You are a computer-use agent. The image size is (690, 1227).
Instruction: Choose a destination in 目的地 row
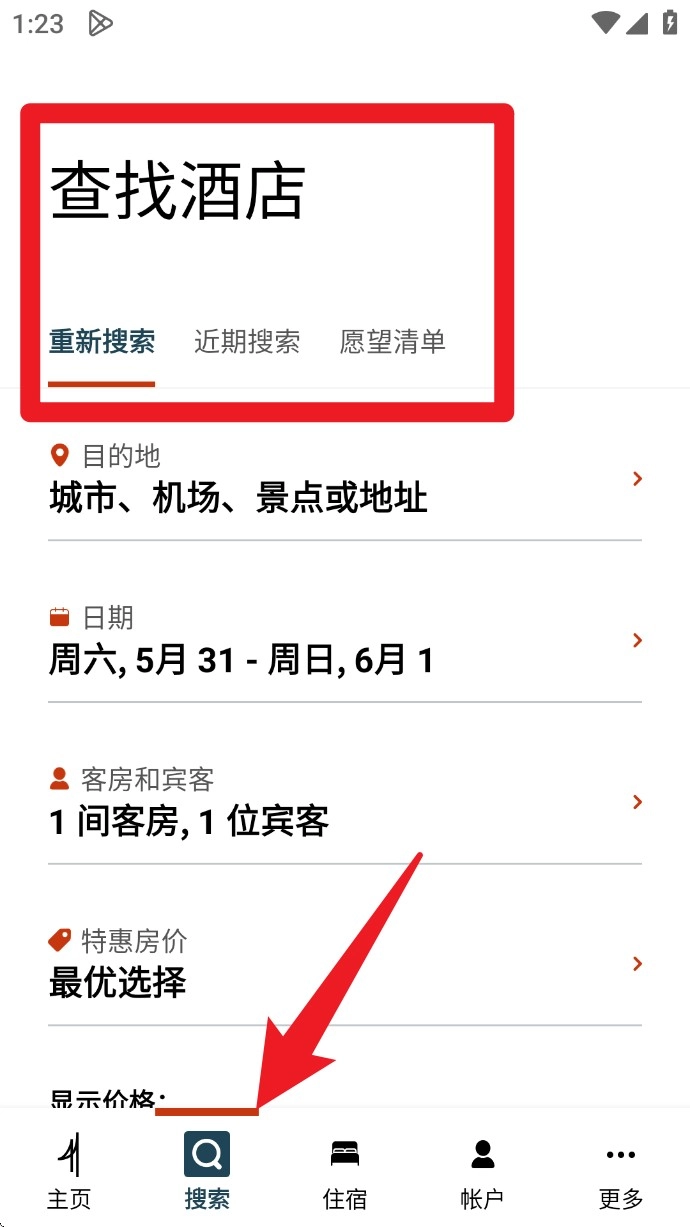click(344, 480)
